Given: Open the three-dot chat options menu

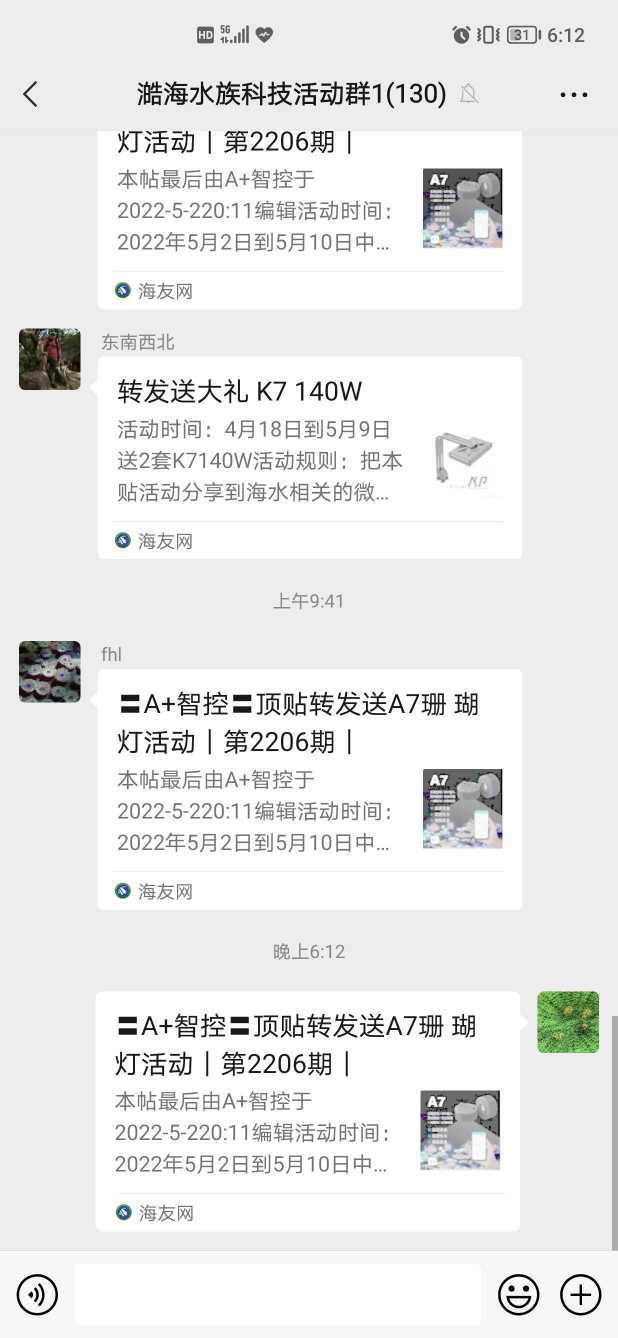Looking at the screenshot, I should pos(574,95).
